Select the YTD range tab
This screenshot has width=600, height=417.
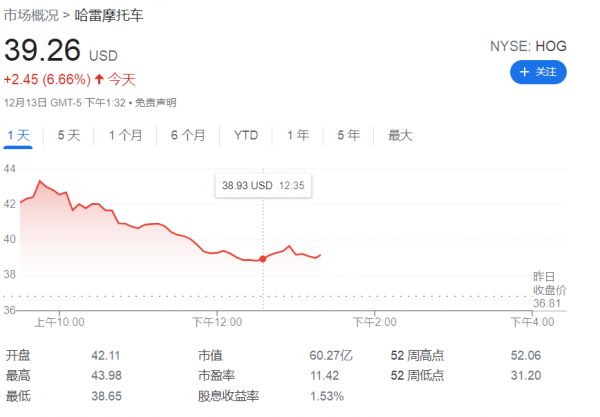[246, 135]
